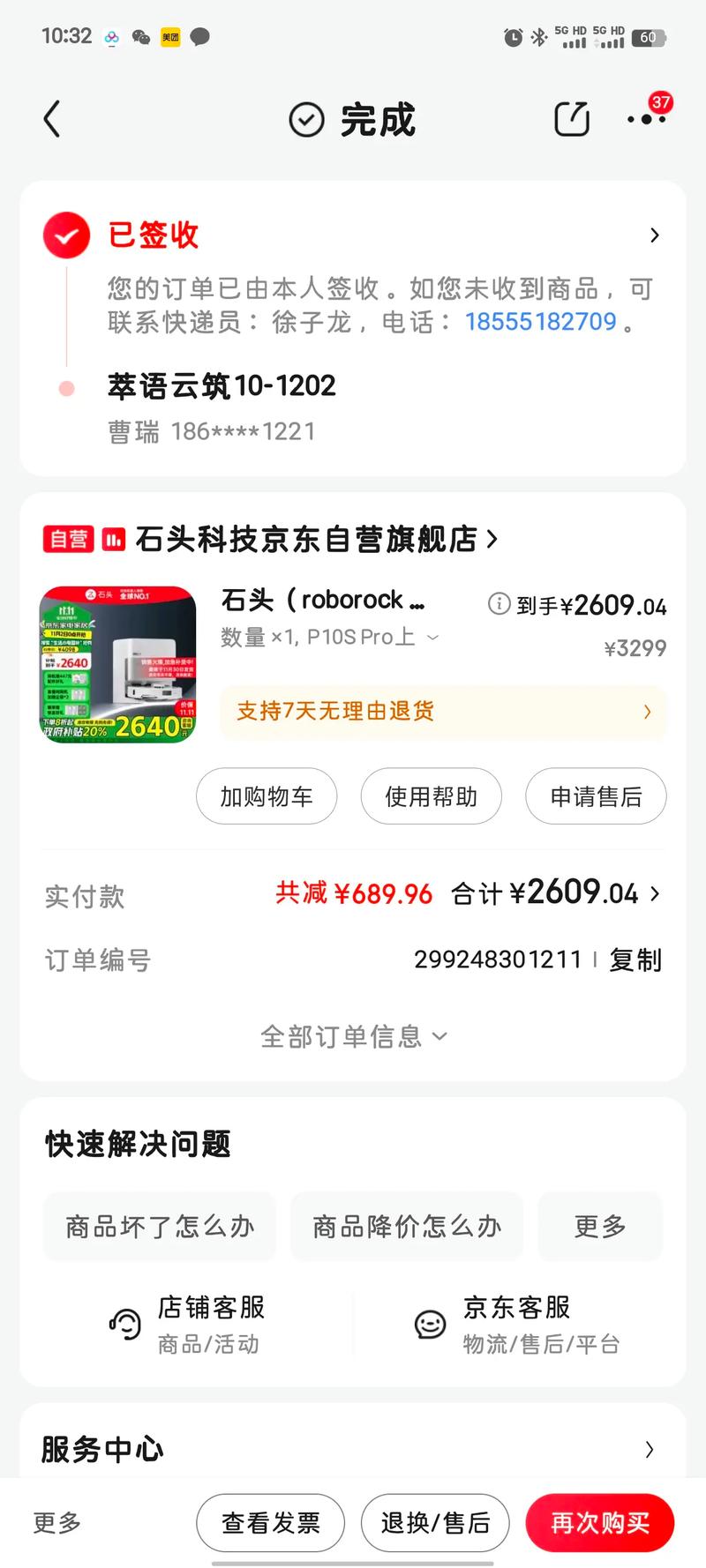706x1568 pixels.
Task: Tap the info icon beside 到手价
Action: (499, 605)
